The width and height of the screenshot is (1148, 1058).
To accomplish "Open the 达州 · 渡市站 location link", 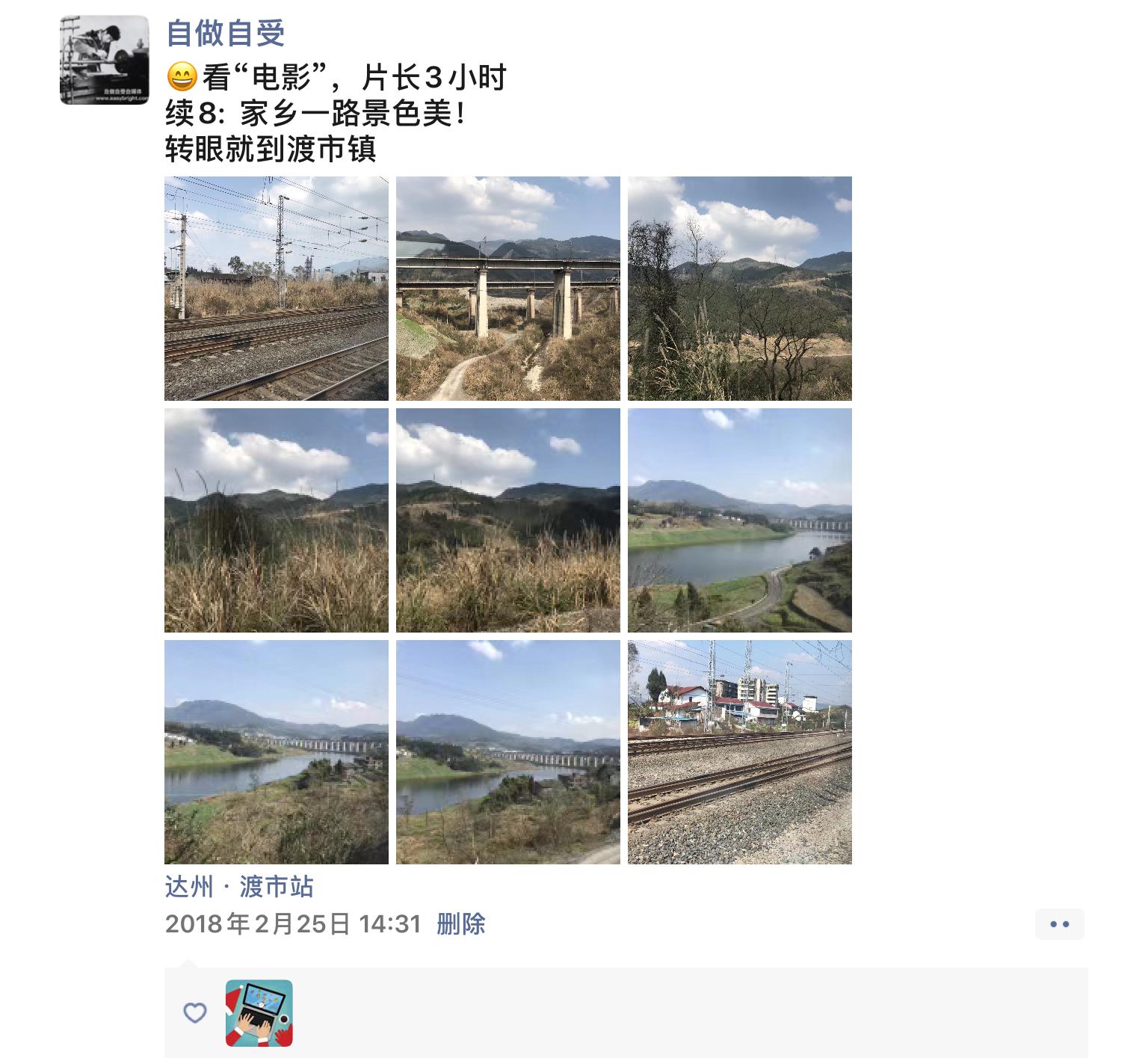I will click(239, 888).
